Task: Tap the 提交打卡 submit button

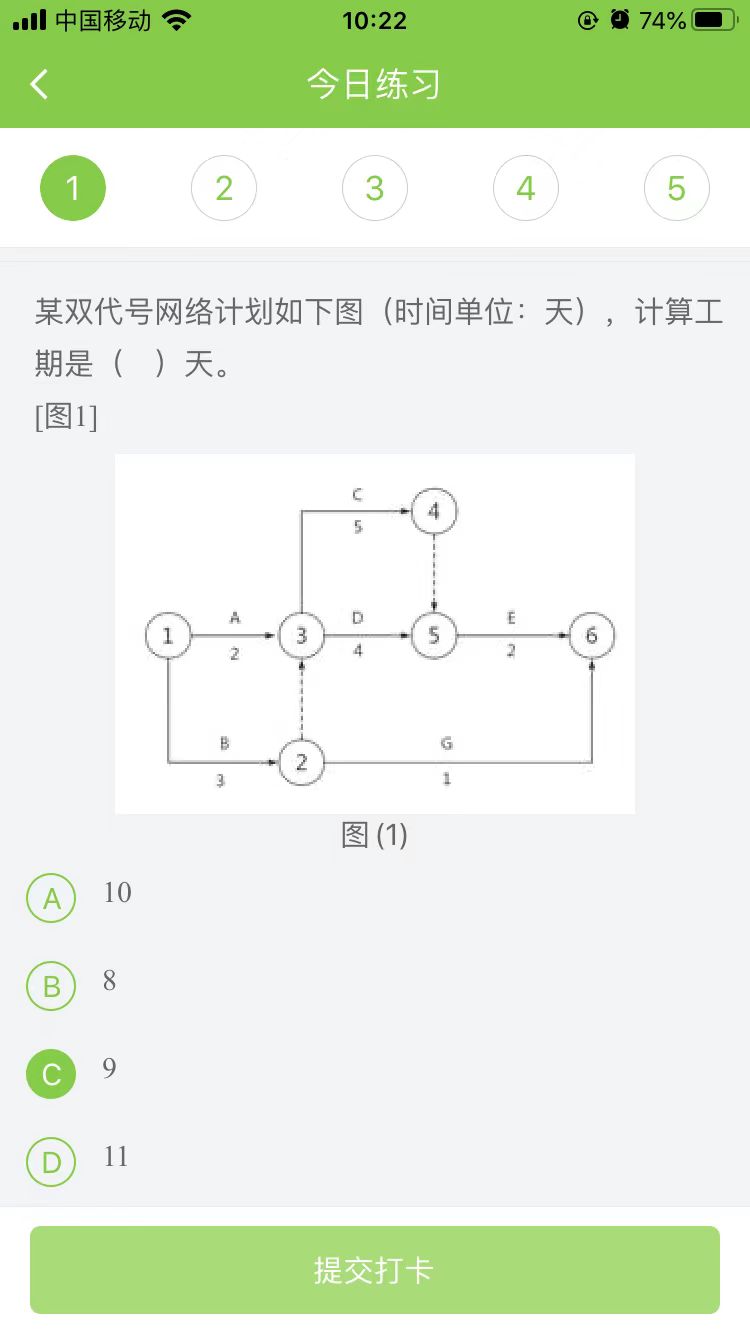Action: [375, 1270]
